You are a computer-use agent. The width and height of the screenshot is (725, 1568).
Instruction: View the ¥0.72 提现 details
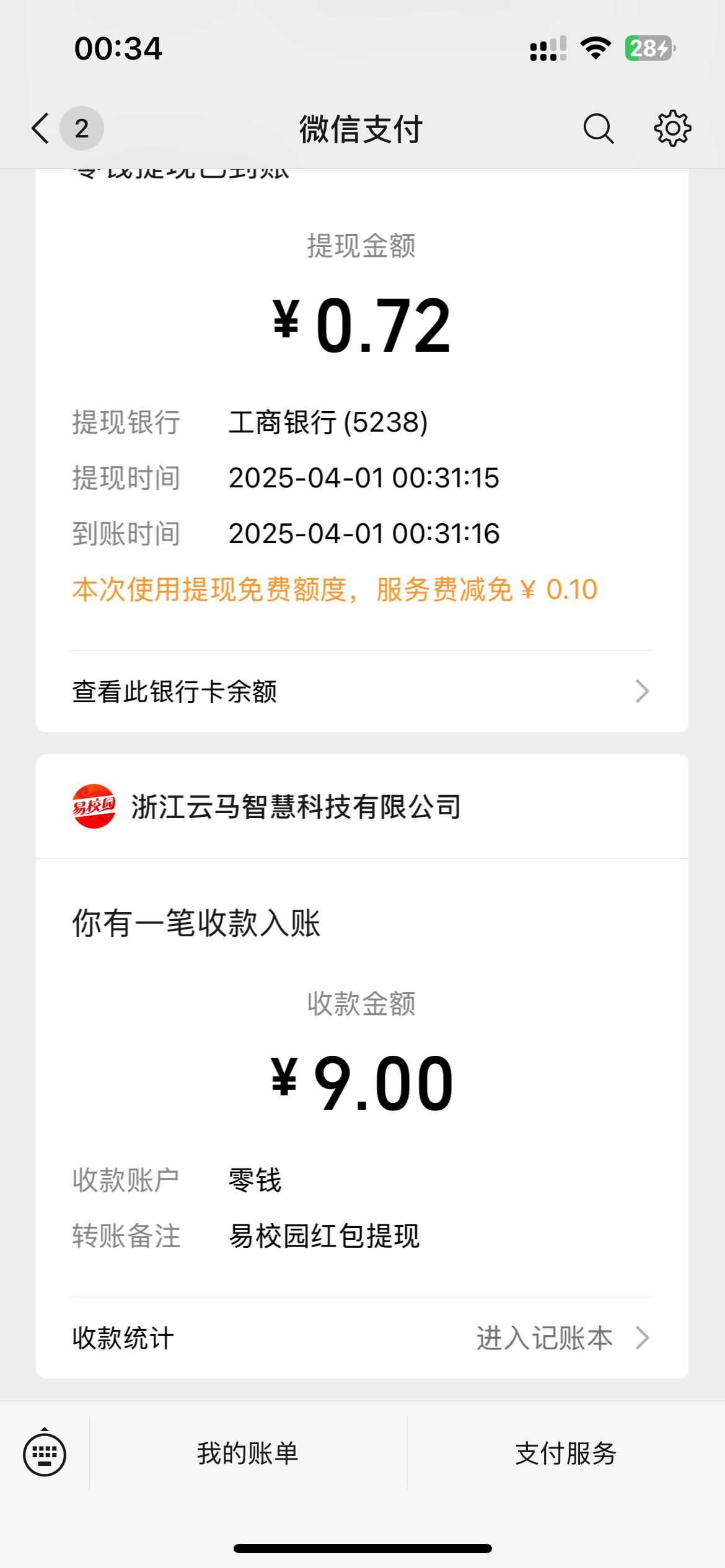(362, 326)
